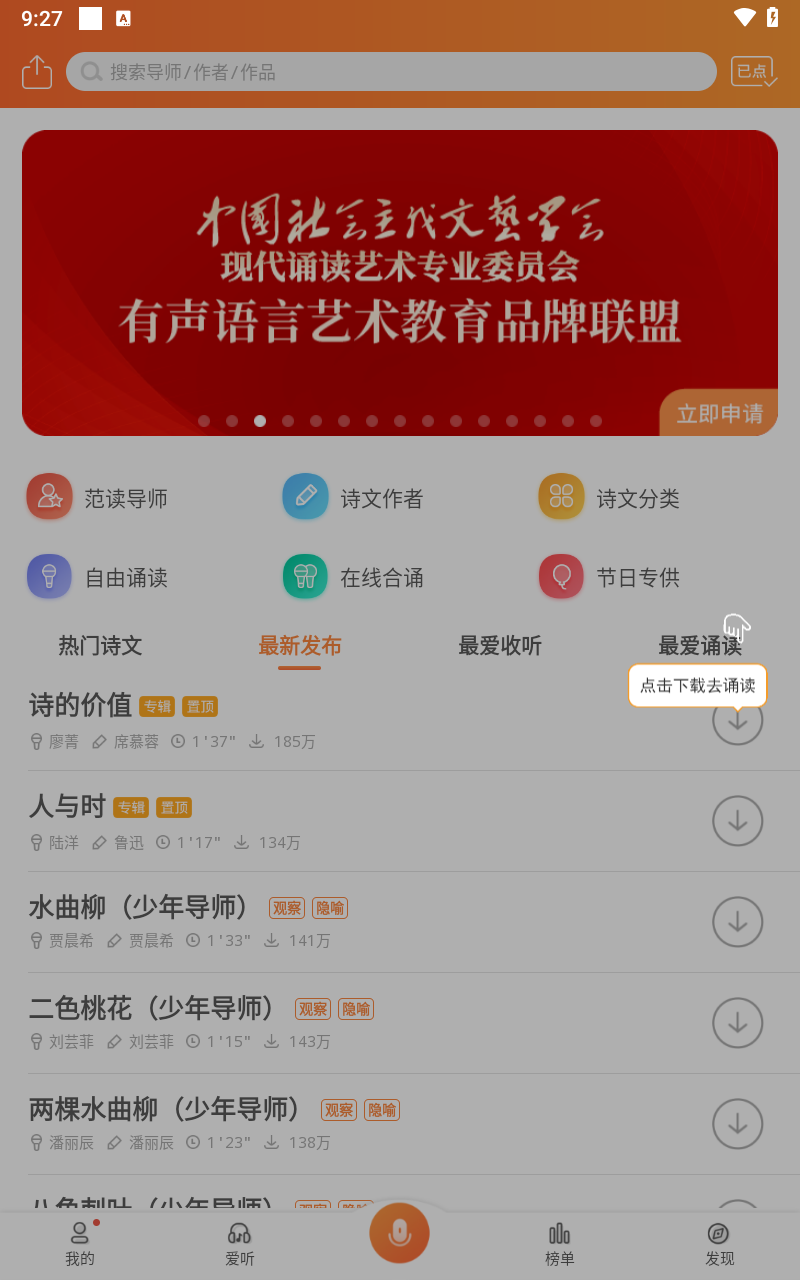This screenshot has height=1280, width=800.
Task: Select the third carousel indicator dot
Action: [260, 421]
